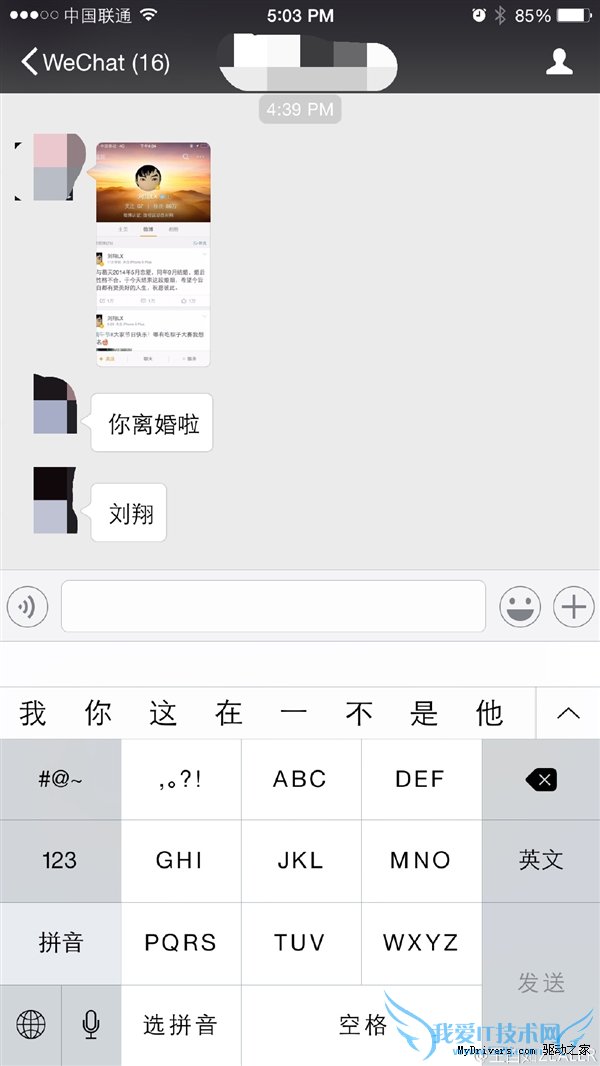Viewport: 600px width, 1066px height.
Task: Open chat details via the person icon
Action: 559,62
